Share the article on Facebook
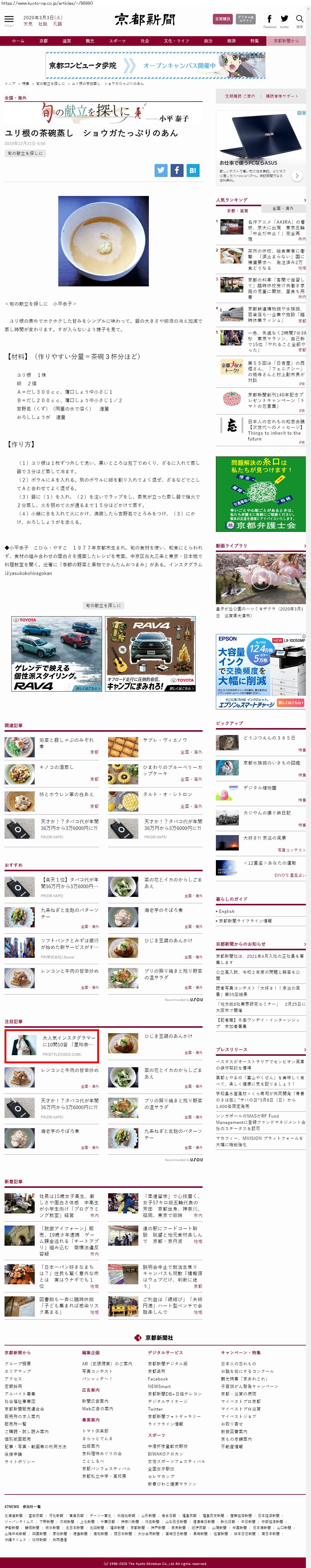Screen dimensions: 311x1568 [177, 170]
